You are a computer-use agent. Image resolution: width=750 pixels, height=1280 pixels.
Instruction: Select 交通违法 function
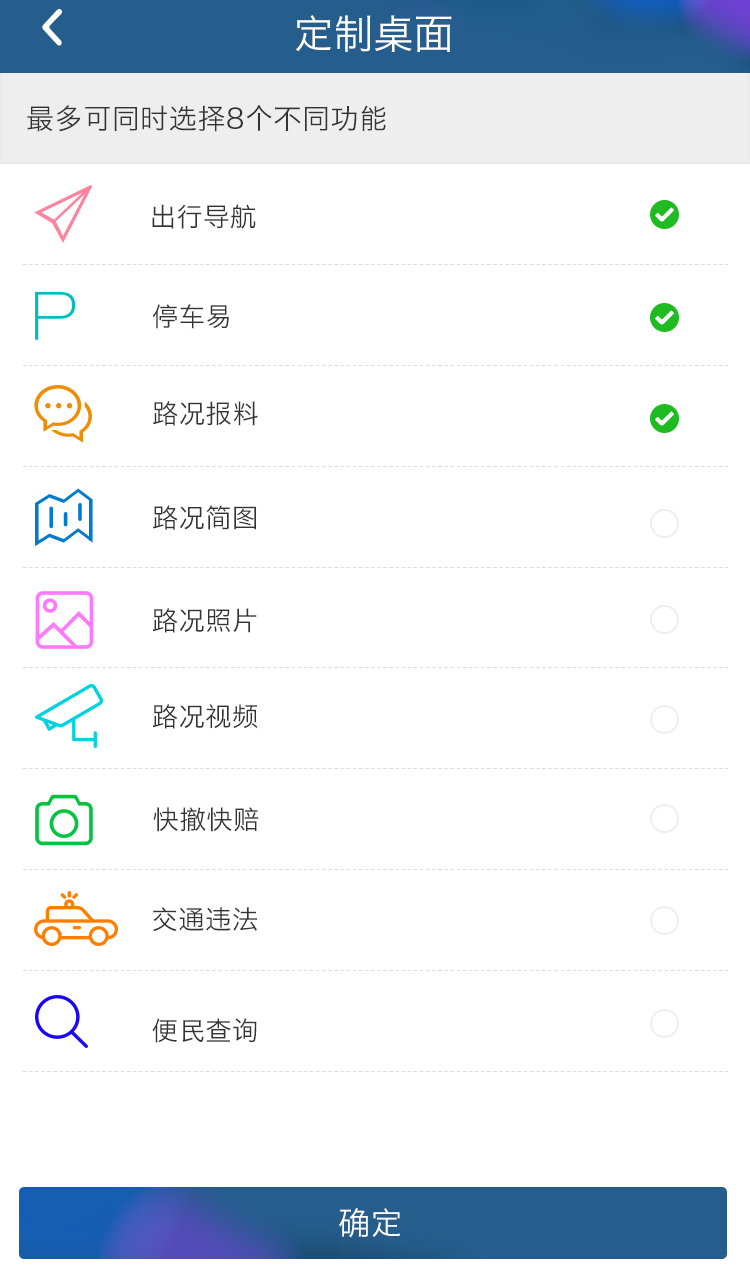664,920
